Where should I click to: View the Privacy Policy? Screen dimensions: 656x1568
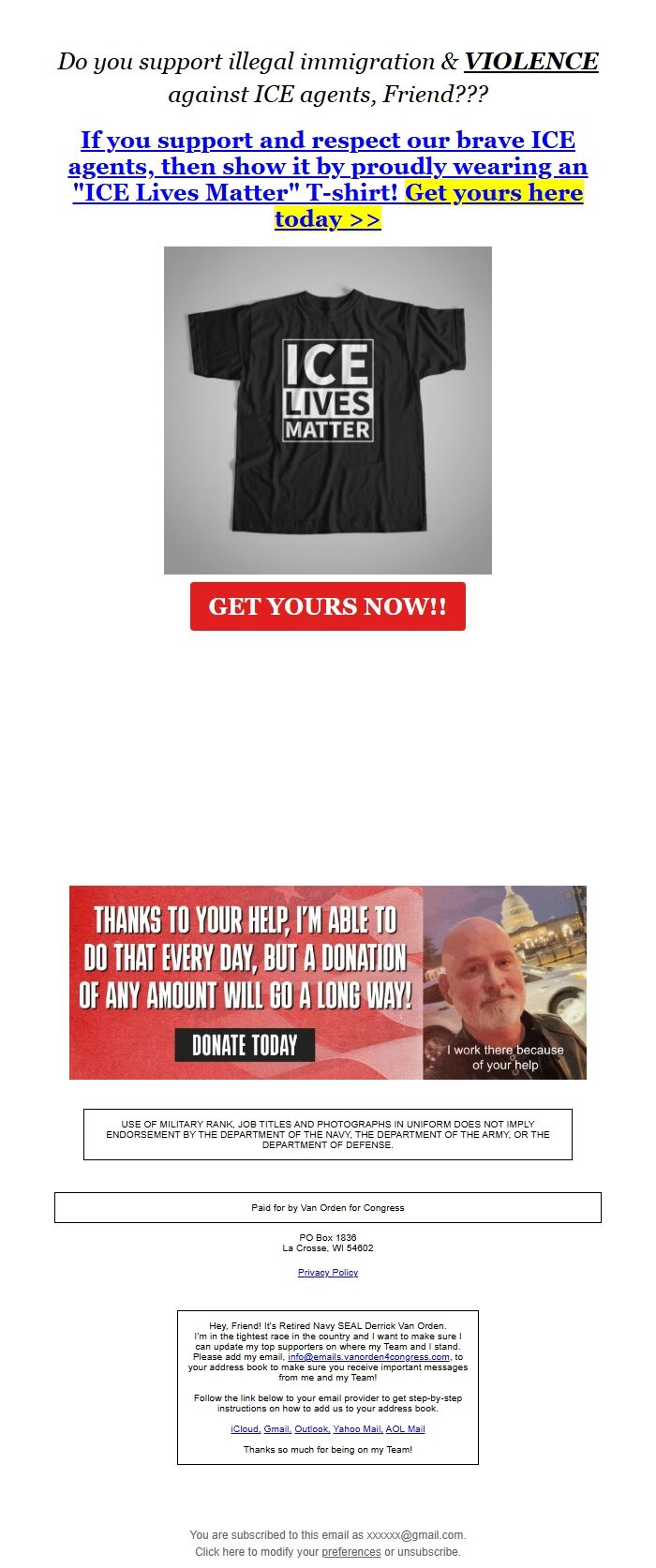(x=327, y=1272)
